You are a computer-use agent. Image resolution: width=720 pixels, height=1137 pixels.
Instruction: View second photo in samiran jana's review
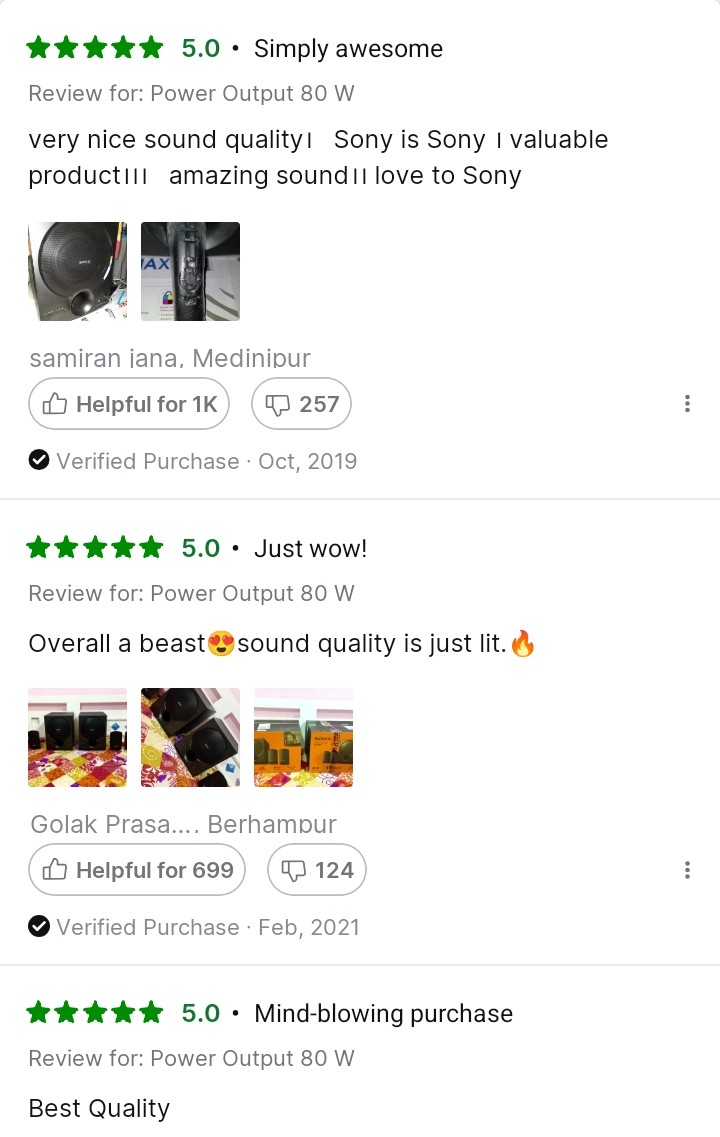point(190,271)
